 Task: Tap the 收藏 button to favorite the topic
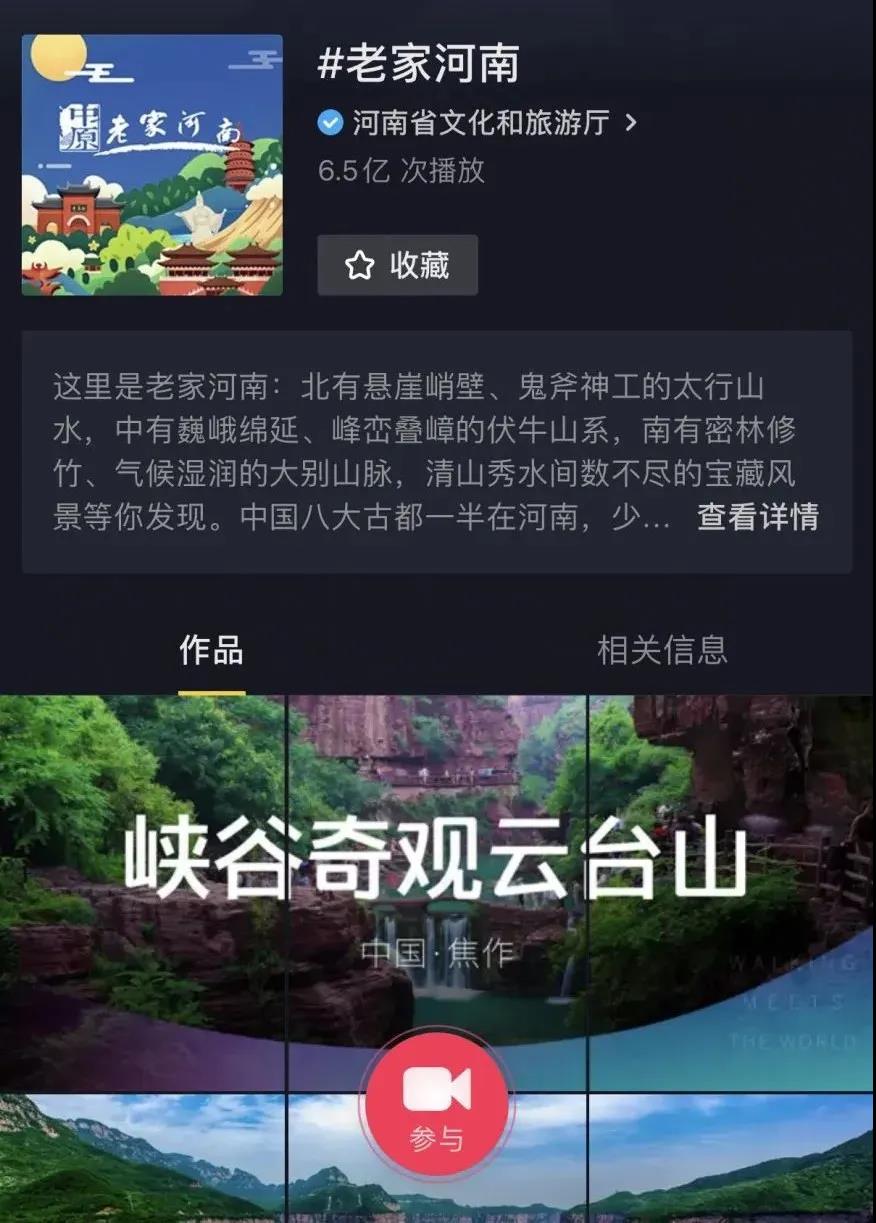point(397,265)
